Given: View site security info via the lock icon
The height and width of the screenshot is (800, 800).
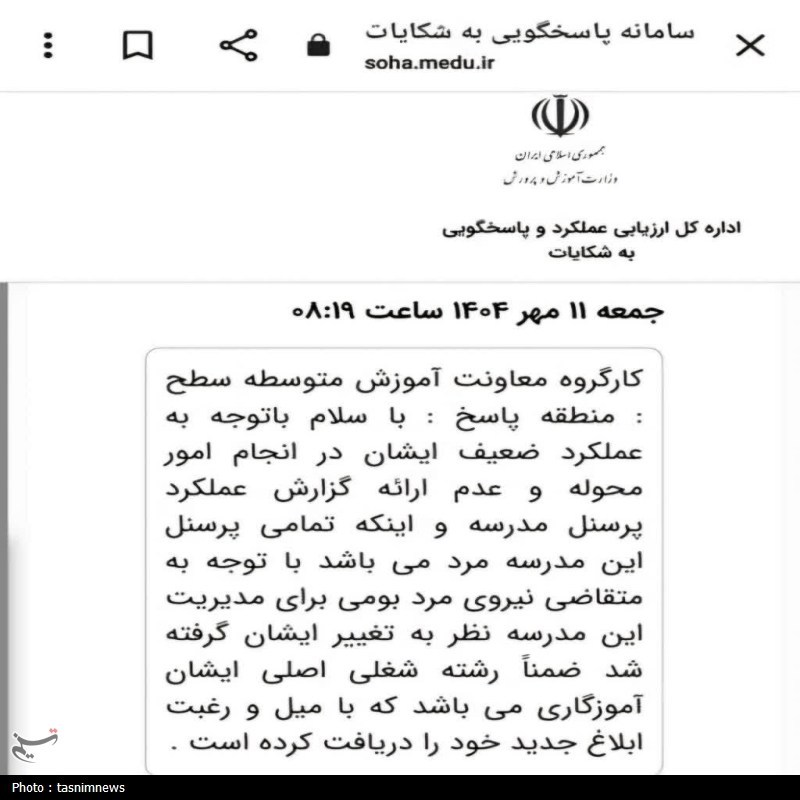Looking at the screenshot, I should pyautogui.click(x=318, y=46).
